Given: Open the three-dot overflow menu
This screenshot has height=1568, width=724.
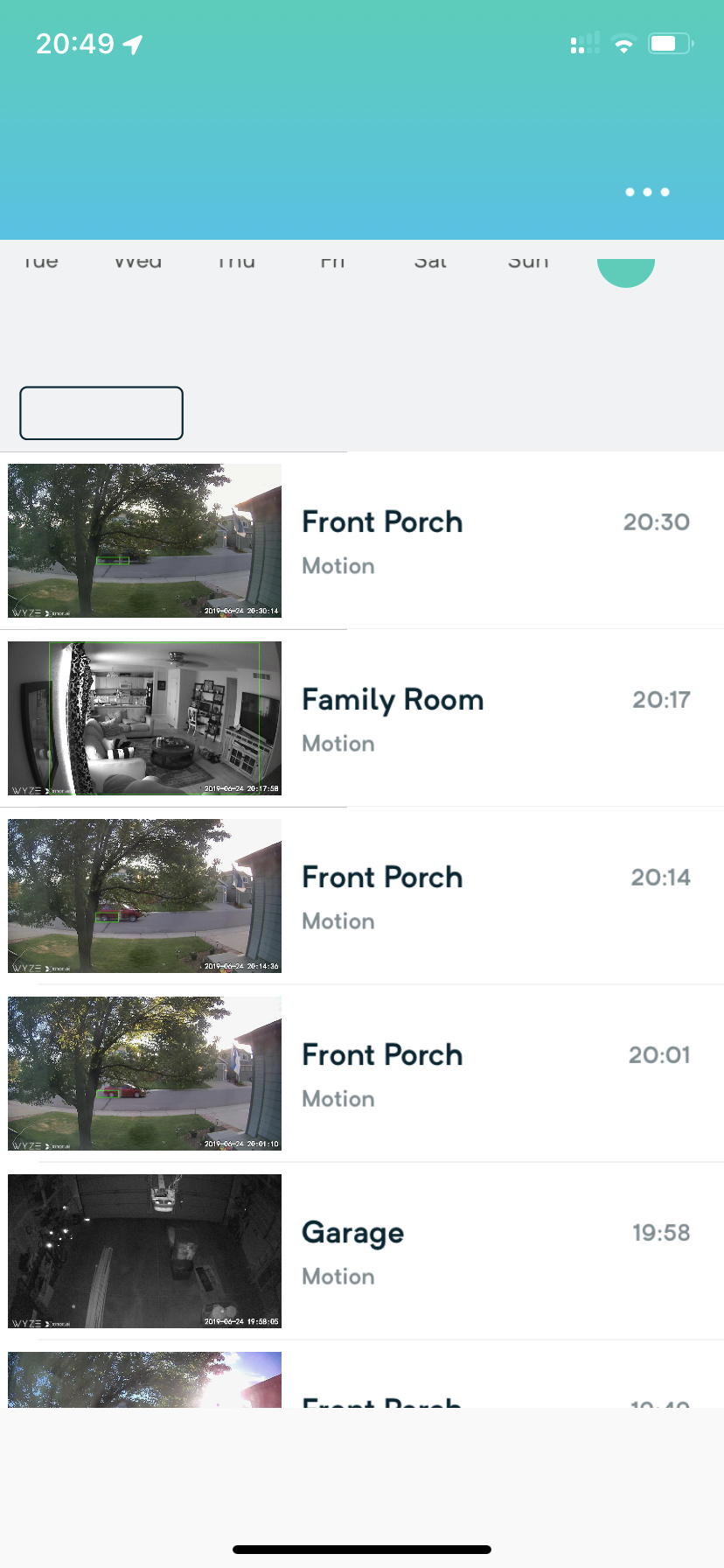Looking at the screenshot, I should tap(647, 192).
